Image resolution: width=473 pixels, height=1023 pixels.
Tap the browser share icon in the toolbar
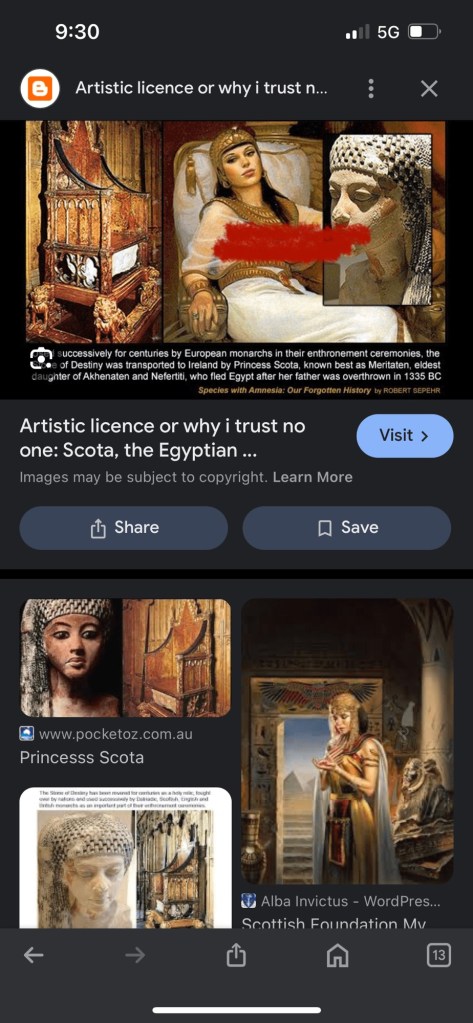pos(236,956)
